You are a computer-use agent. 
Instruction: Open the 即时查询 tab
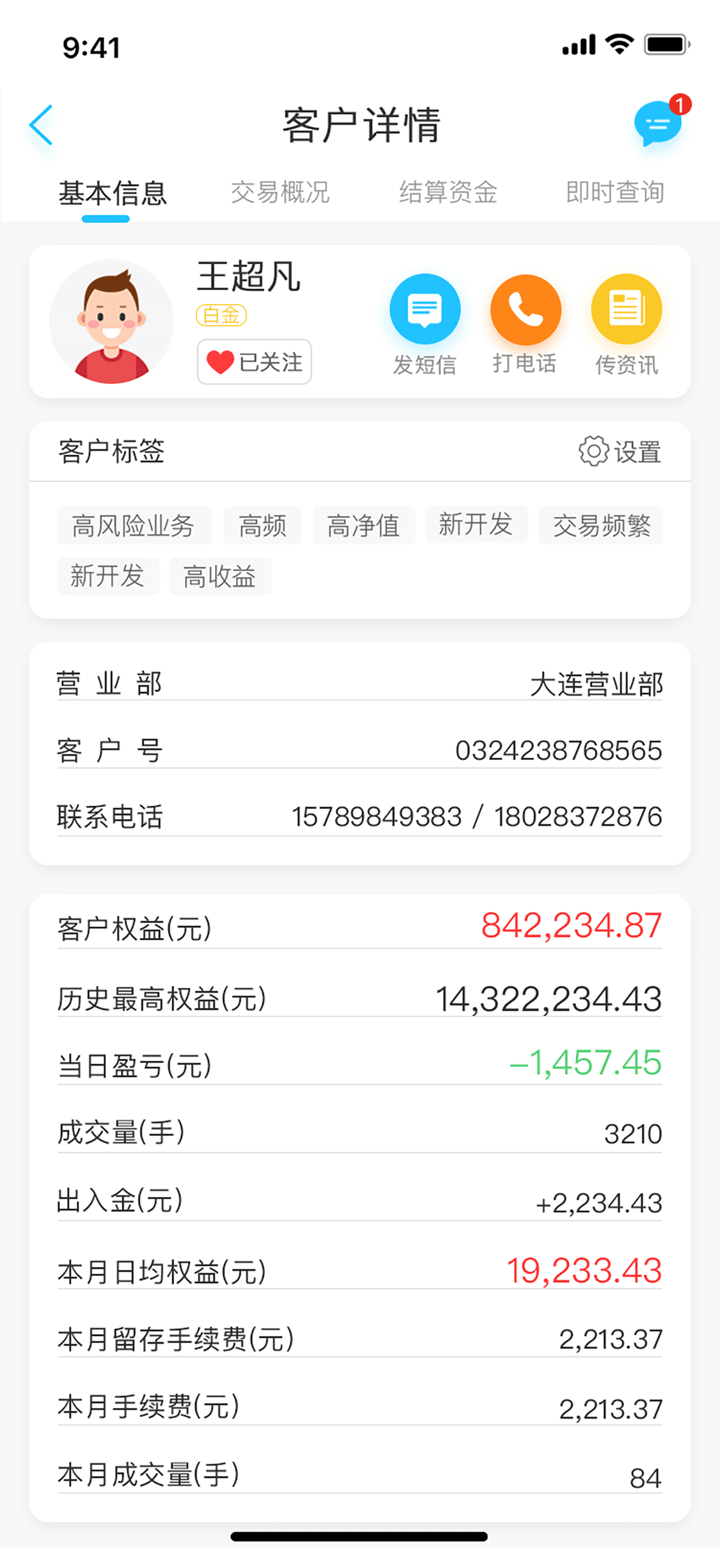coord(615,192)
